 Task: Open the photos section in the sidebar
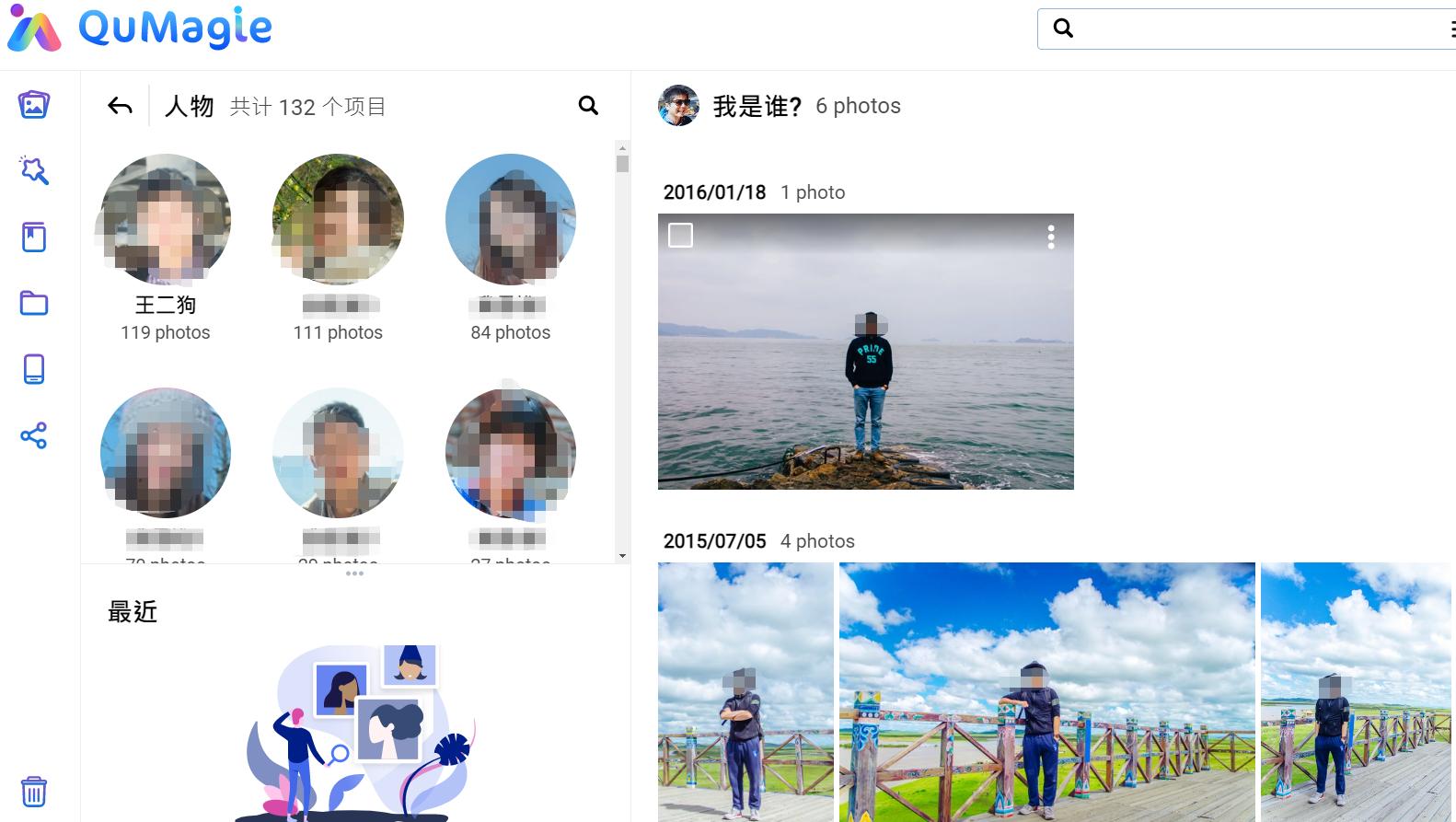tap(34, 105)
